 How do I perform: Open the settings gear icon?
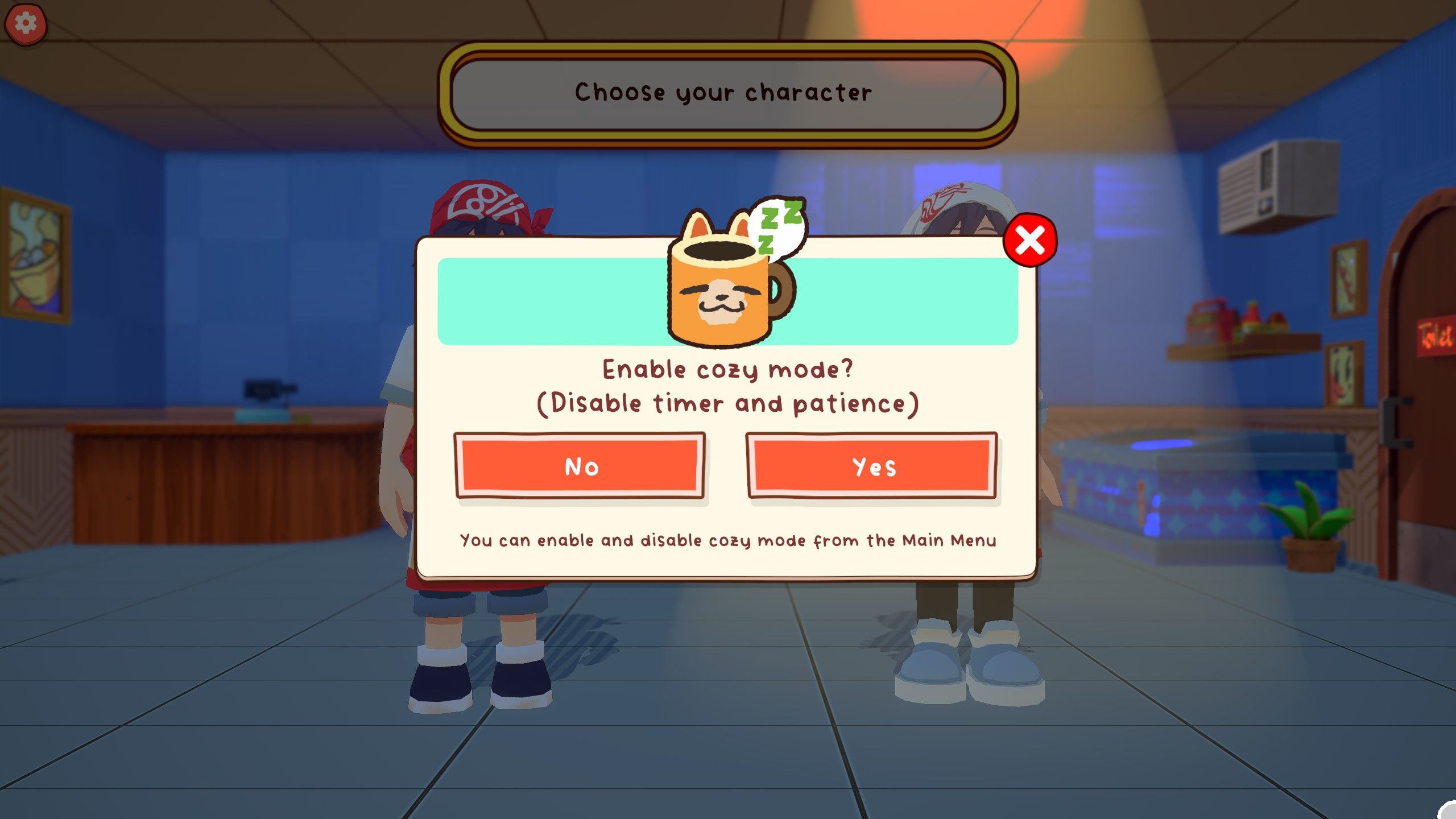[25, 23]
